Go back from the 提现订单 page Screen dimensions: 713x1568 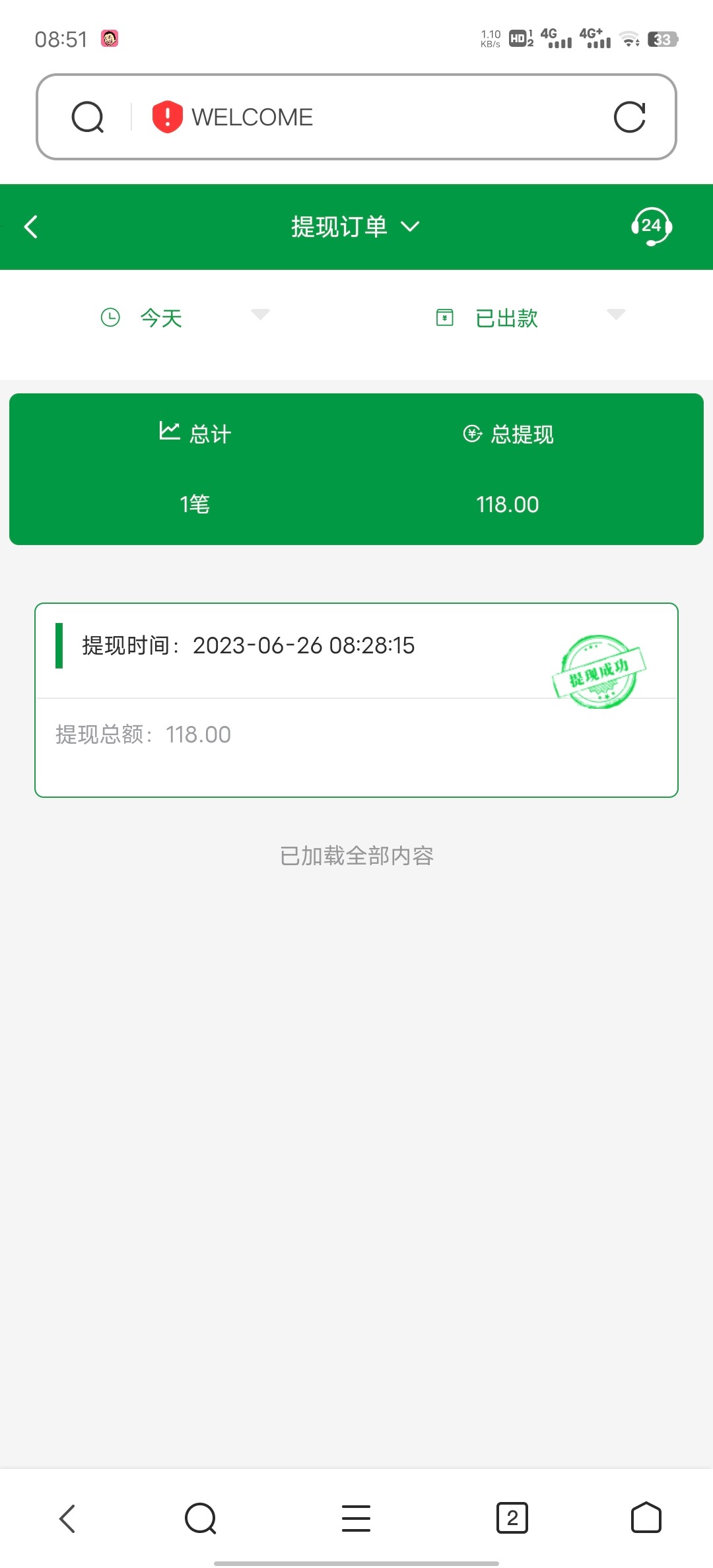pos(31,227)
